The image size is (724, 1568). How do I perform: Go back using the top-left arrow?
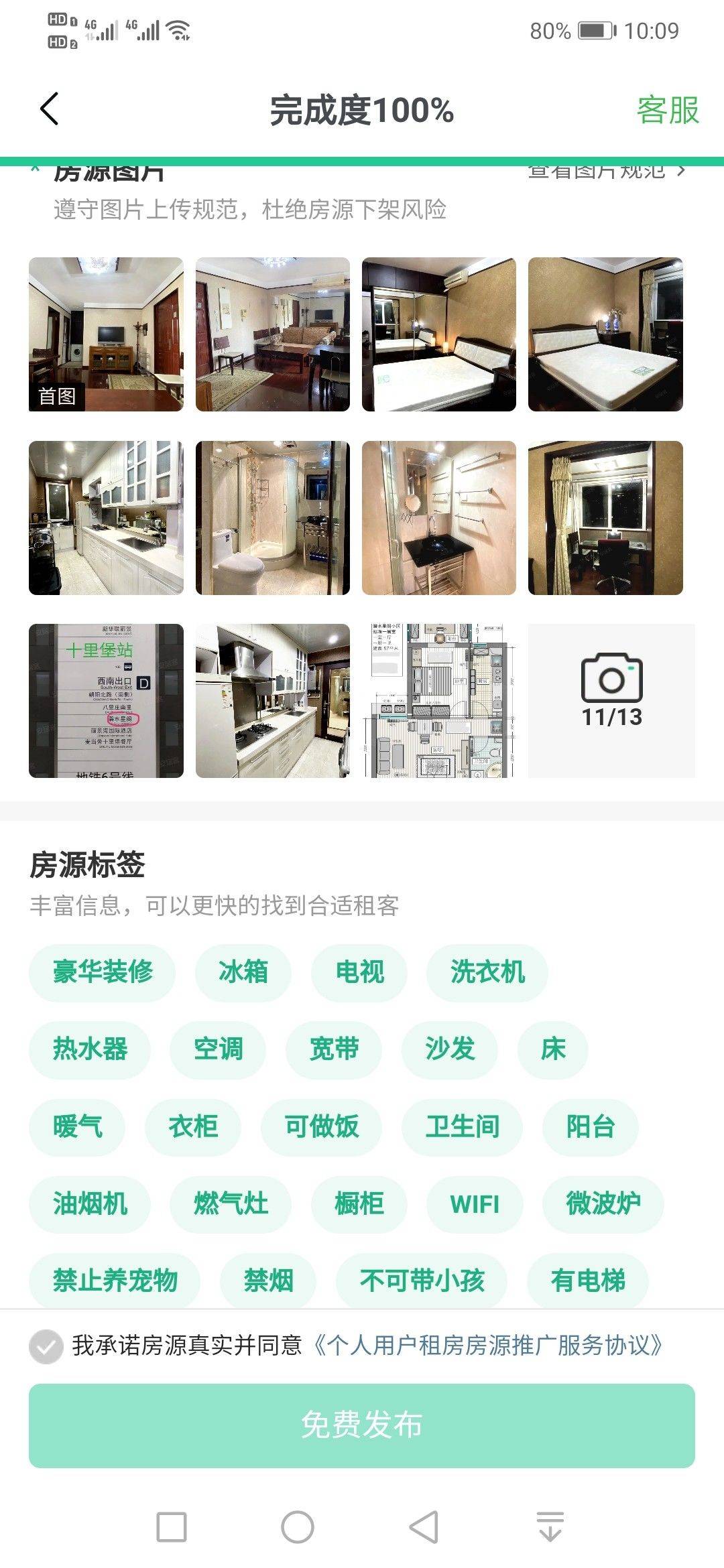click(x=50, y=109)
